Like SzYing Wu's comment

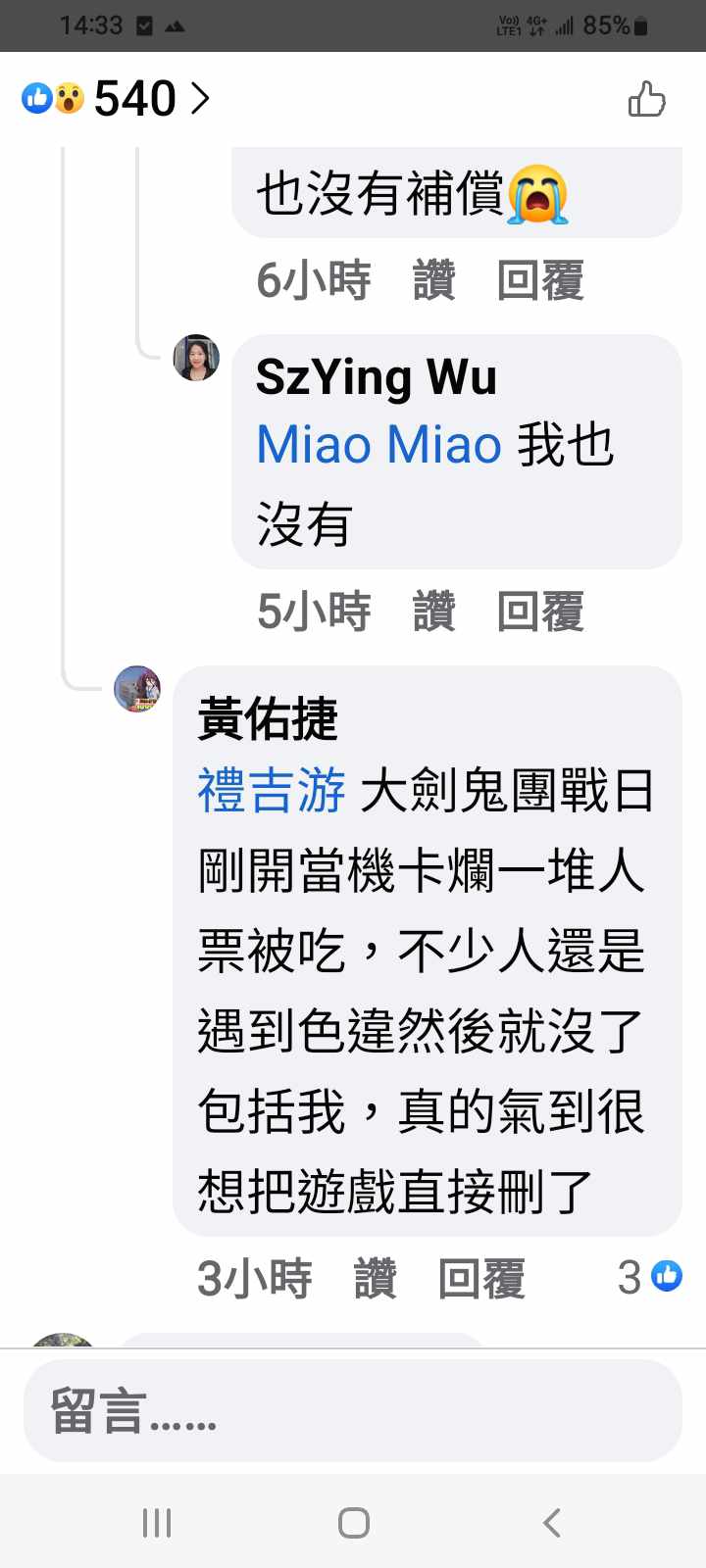pyautogui.click(x=433, y=612)
